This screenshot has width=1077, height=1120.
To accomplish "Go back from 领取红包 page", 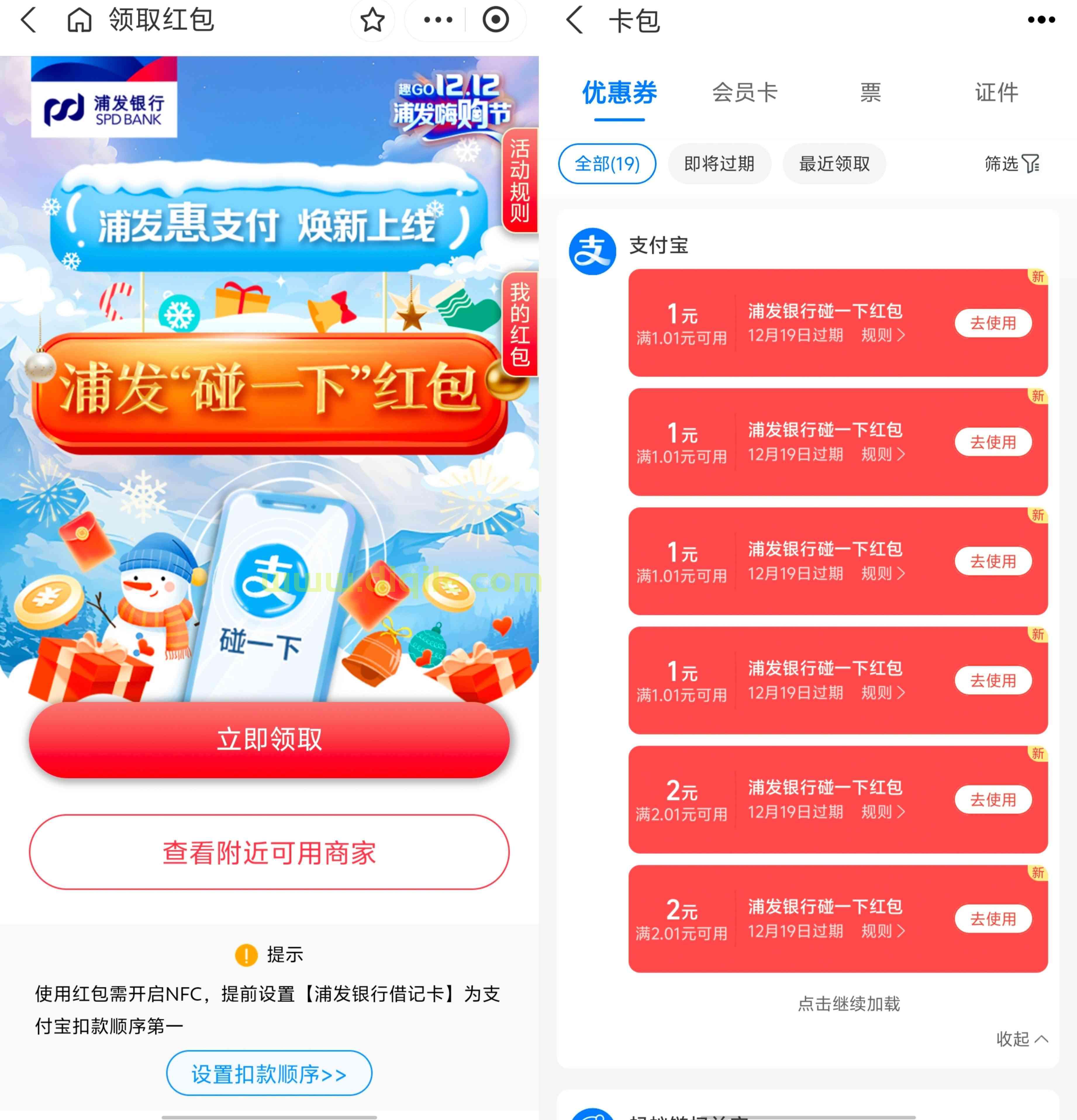I will point(29,20).
